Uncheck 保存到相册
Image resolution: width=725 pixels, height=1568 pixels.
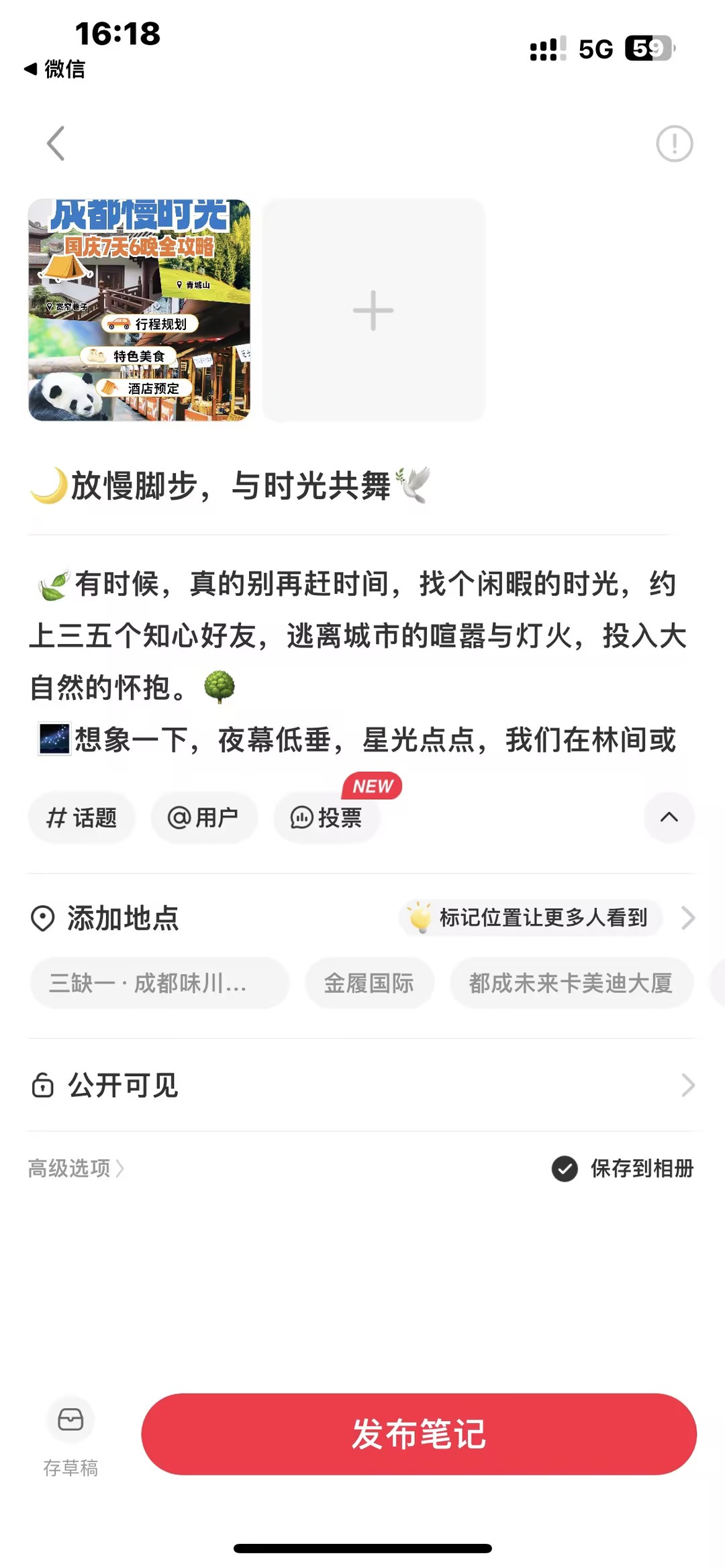click(565, 1168)
